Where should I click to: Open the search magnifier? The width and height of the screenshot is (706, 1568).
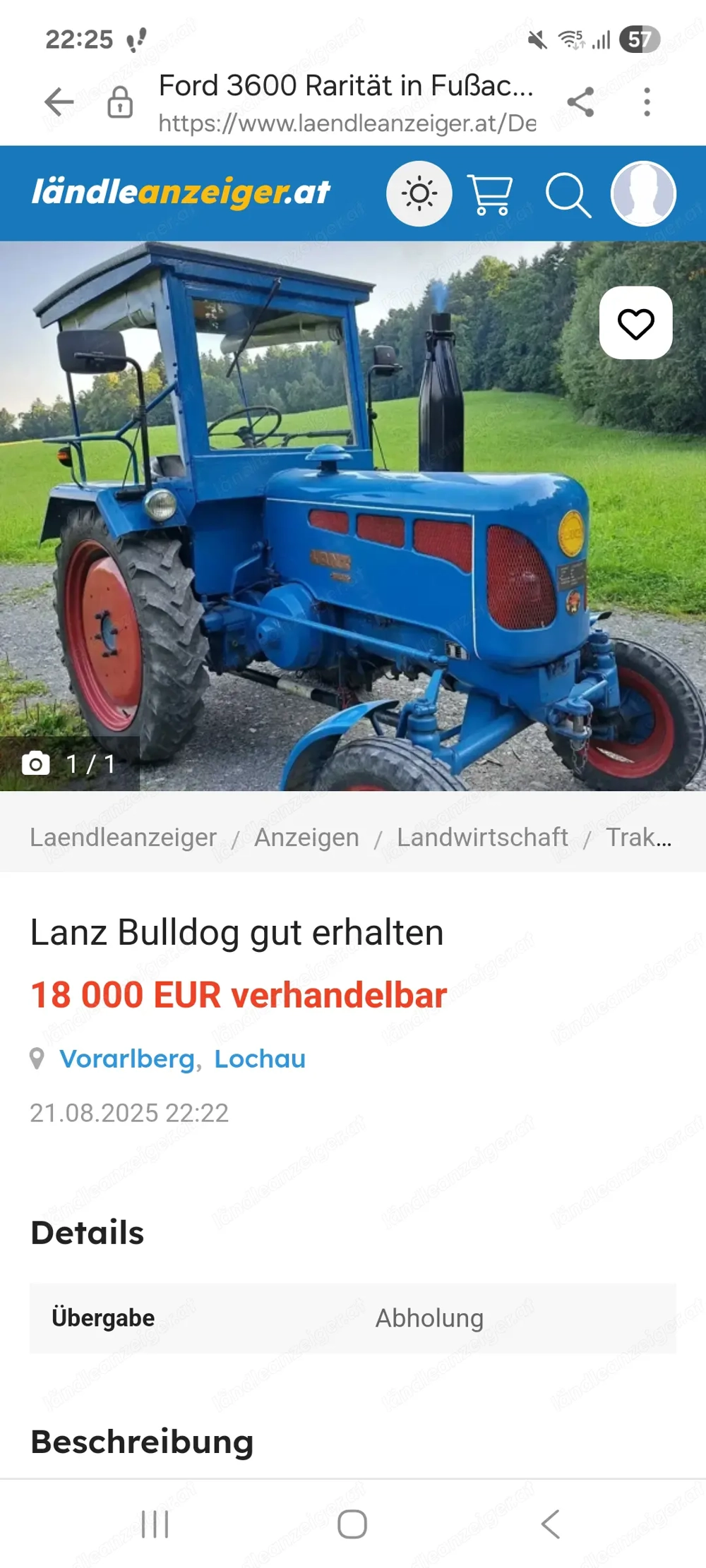click(569, 193)
